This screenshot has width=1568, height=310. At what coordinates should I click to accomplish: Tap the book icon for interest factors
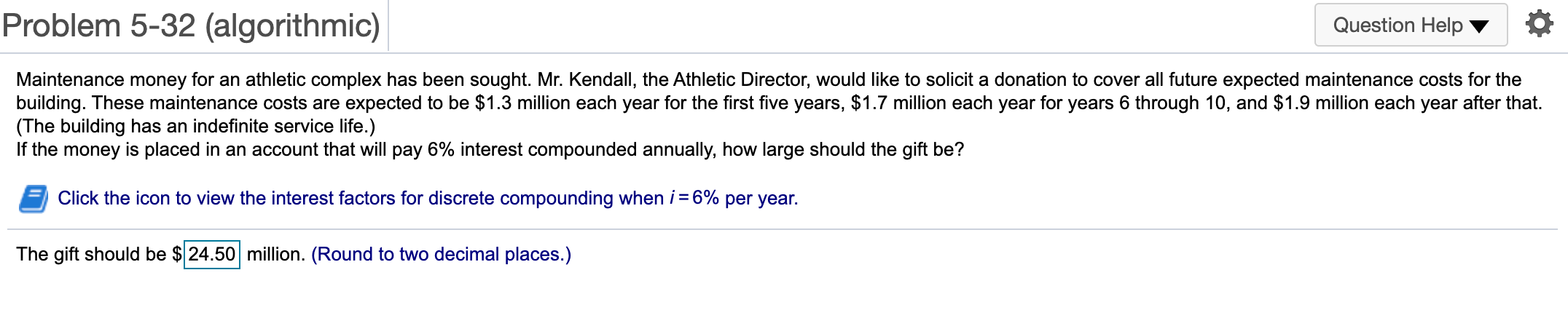tap(34, 199)
